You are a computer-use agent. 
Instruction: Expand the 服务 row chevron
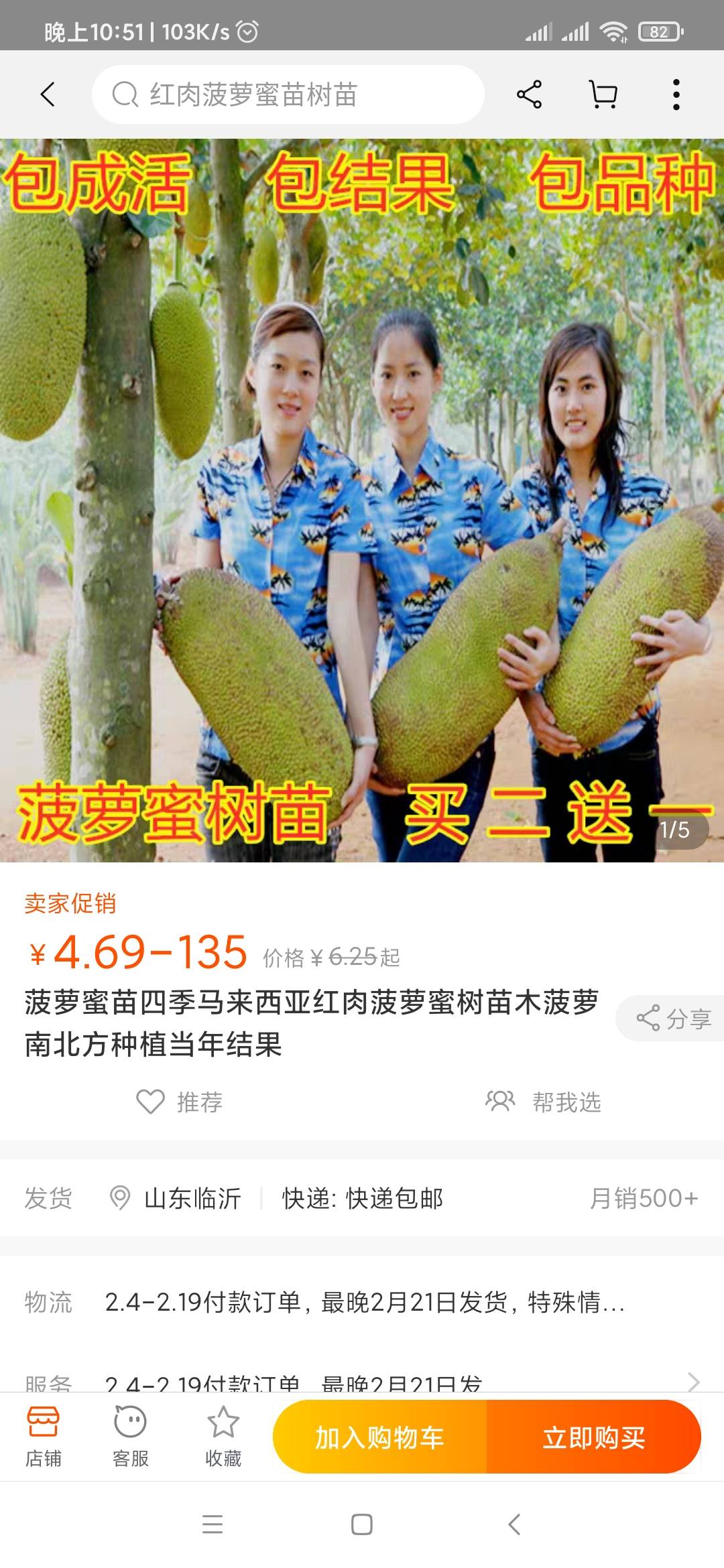point(694,1380)
